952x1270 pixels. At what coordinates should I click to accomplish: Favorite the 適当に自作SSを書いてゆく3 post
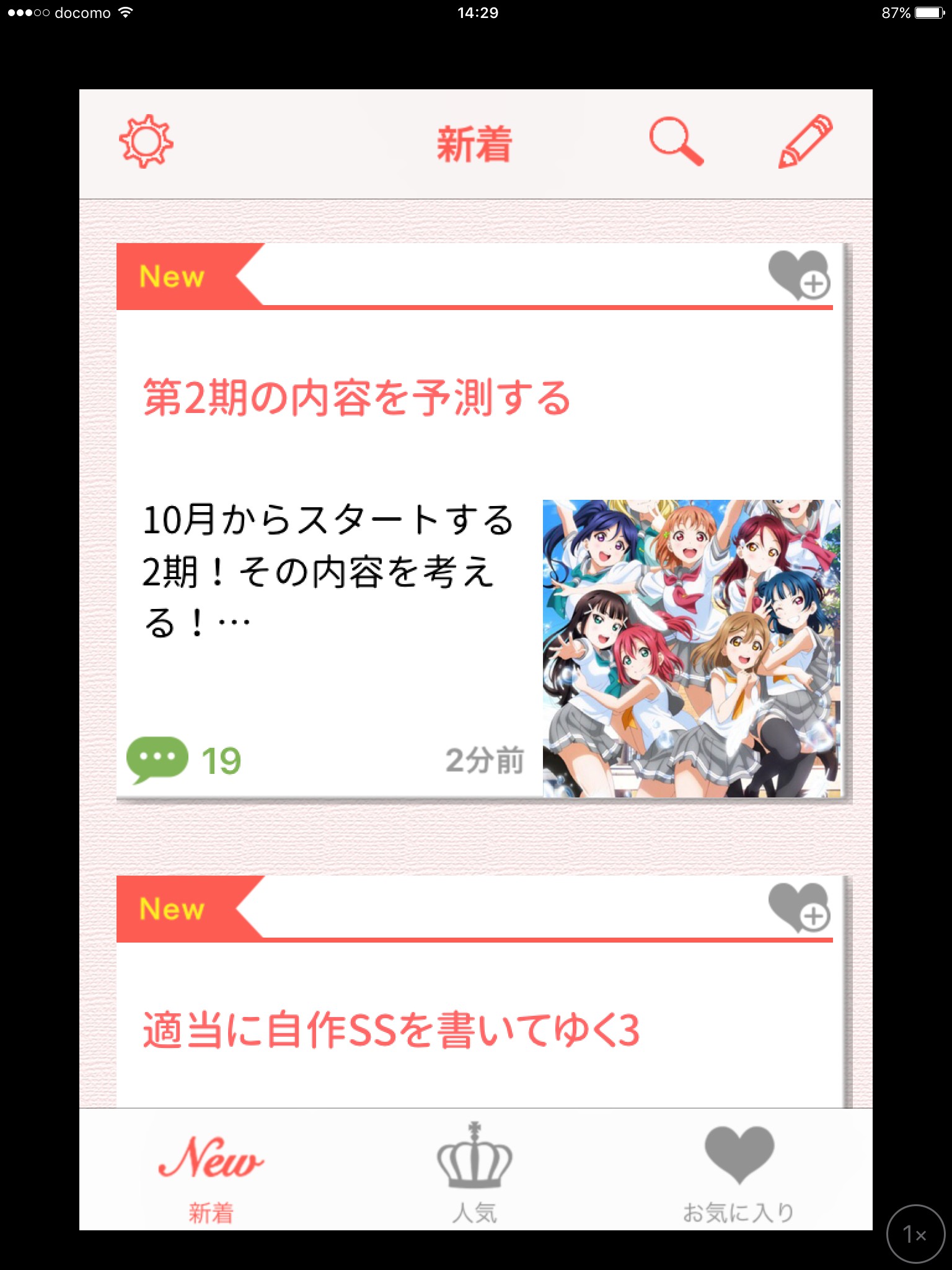coord(800,908)
